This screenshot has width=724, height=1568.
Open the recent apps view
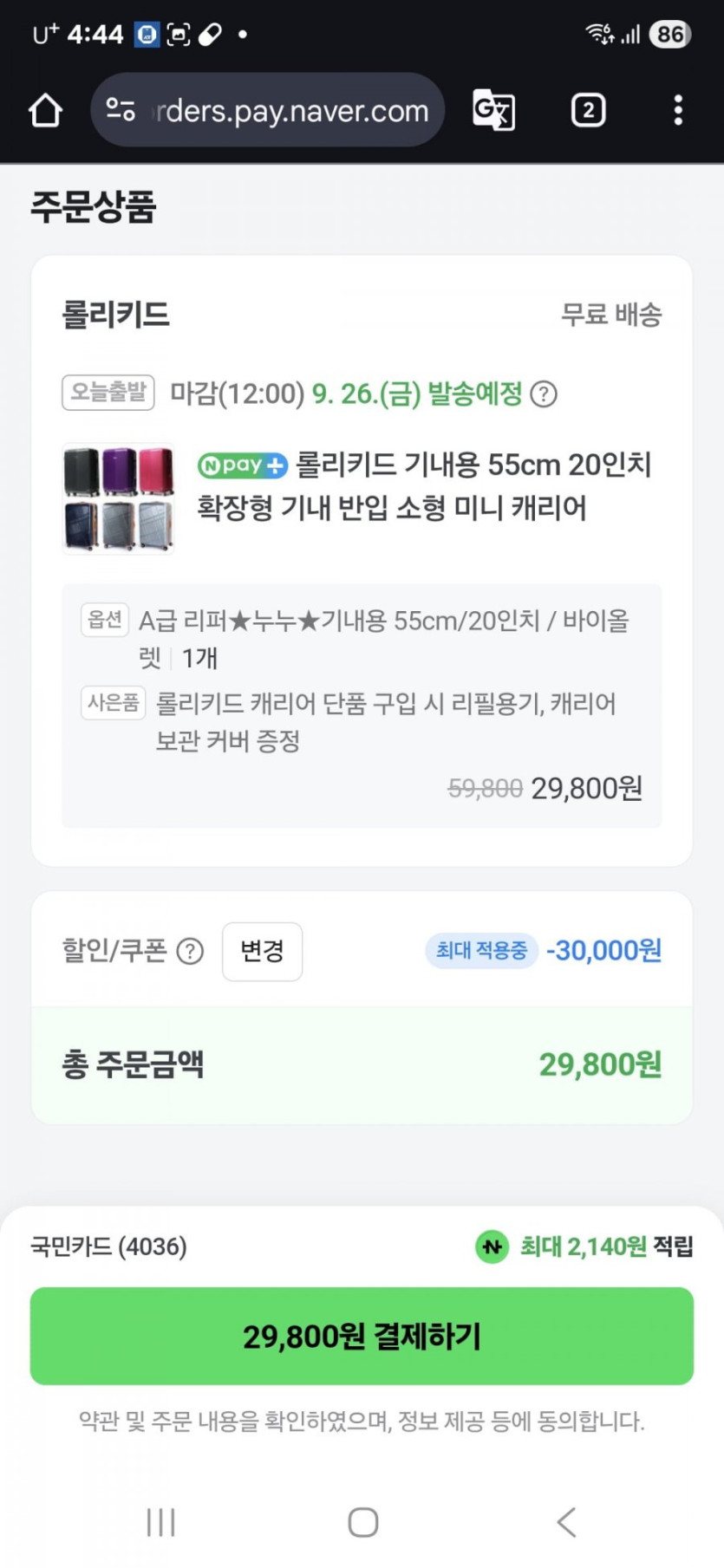161,1522
